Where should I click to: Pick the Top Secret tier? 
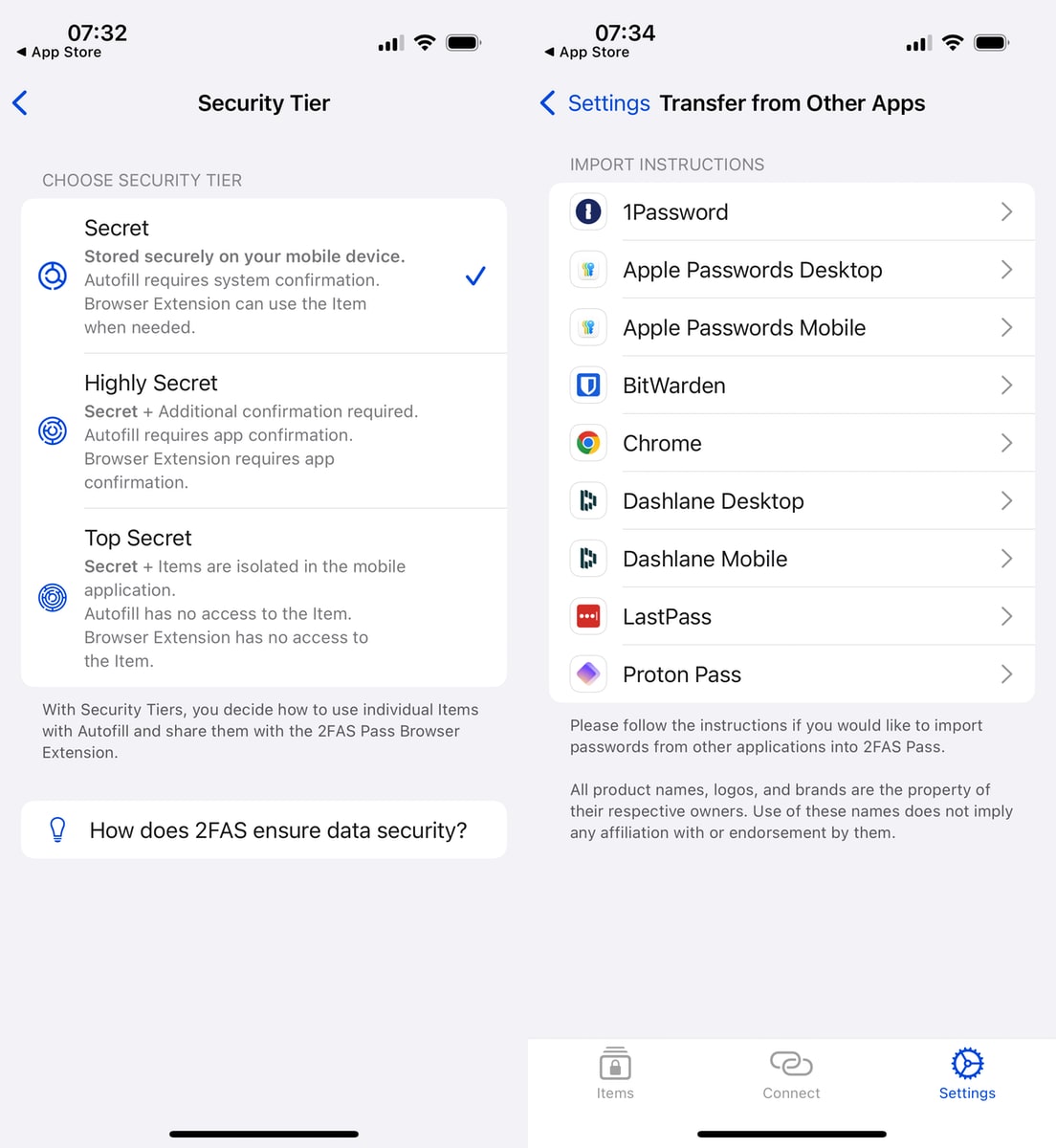(263, 598)
